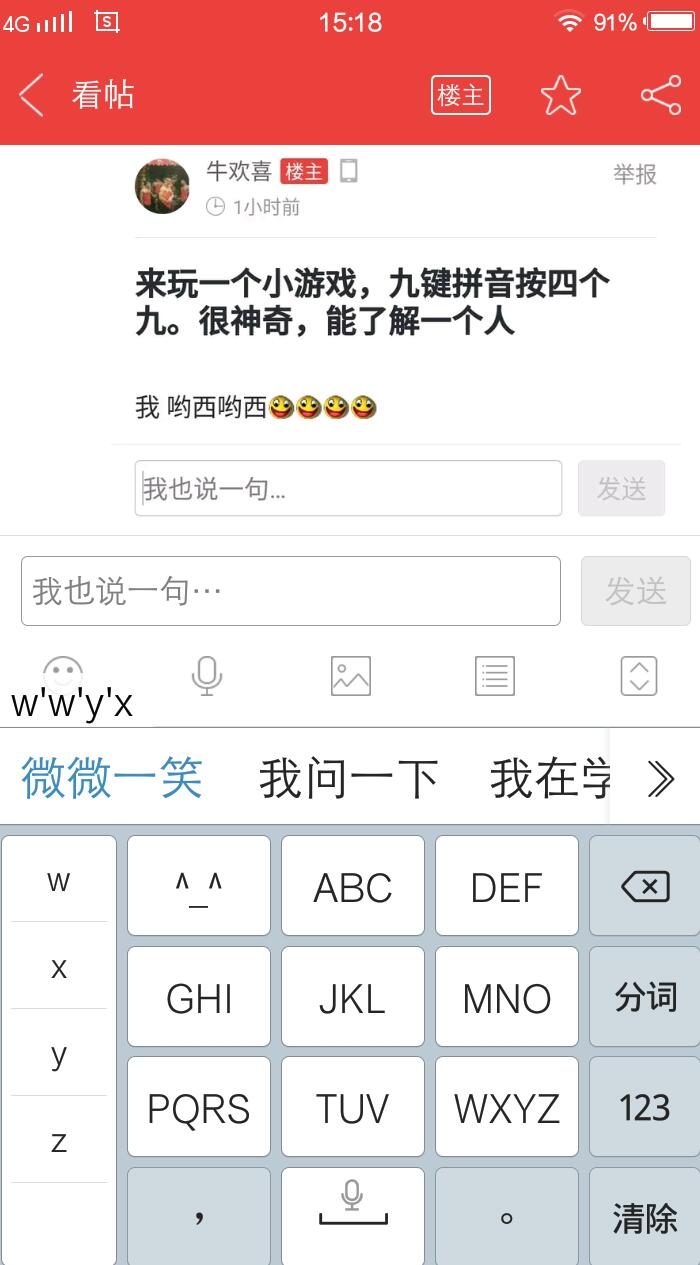700x1265 pixels.
Task: Select the 微微一笑 candidate word
Action: click(112, 778)
